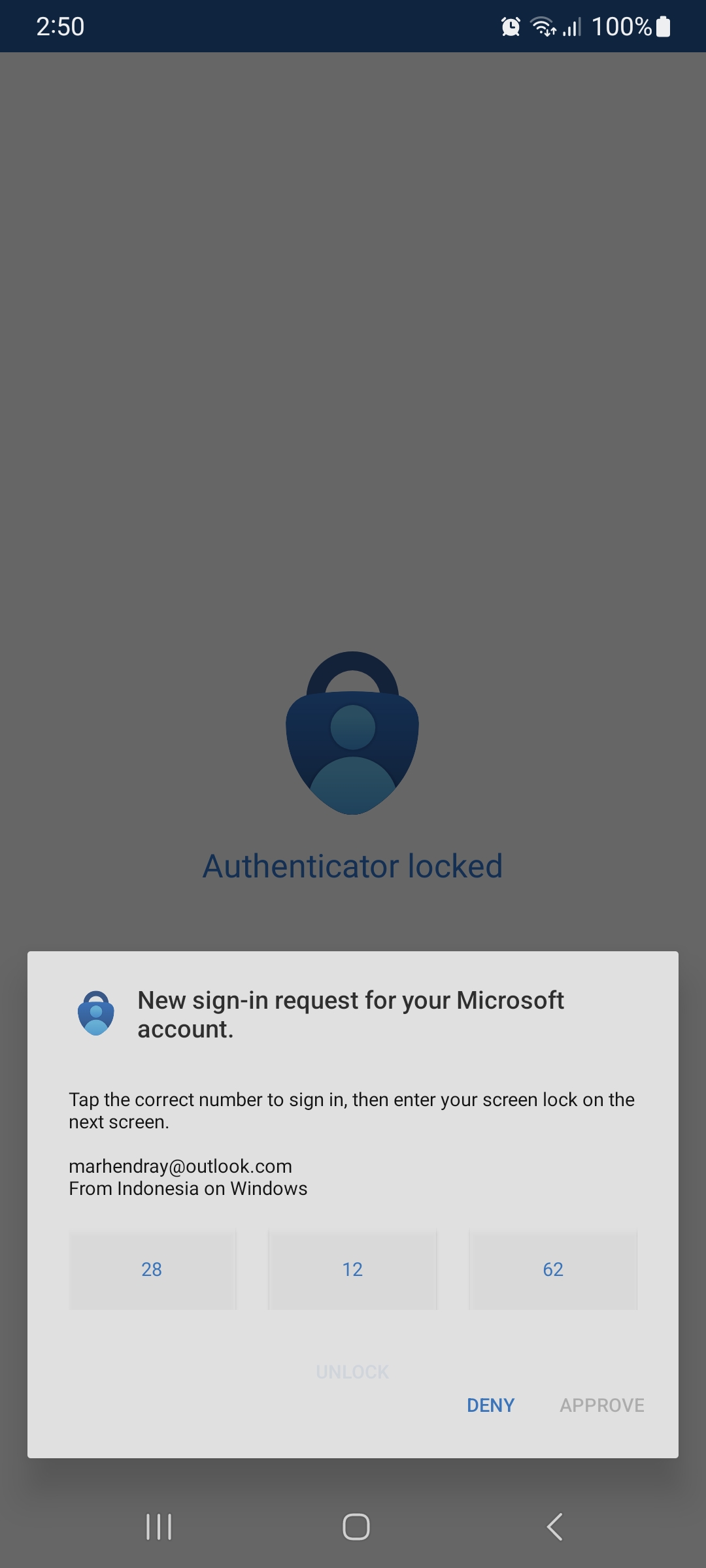Pick number 62 to sign in

coord(553,1269)
